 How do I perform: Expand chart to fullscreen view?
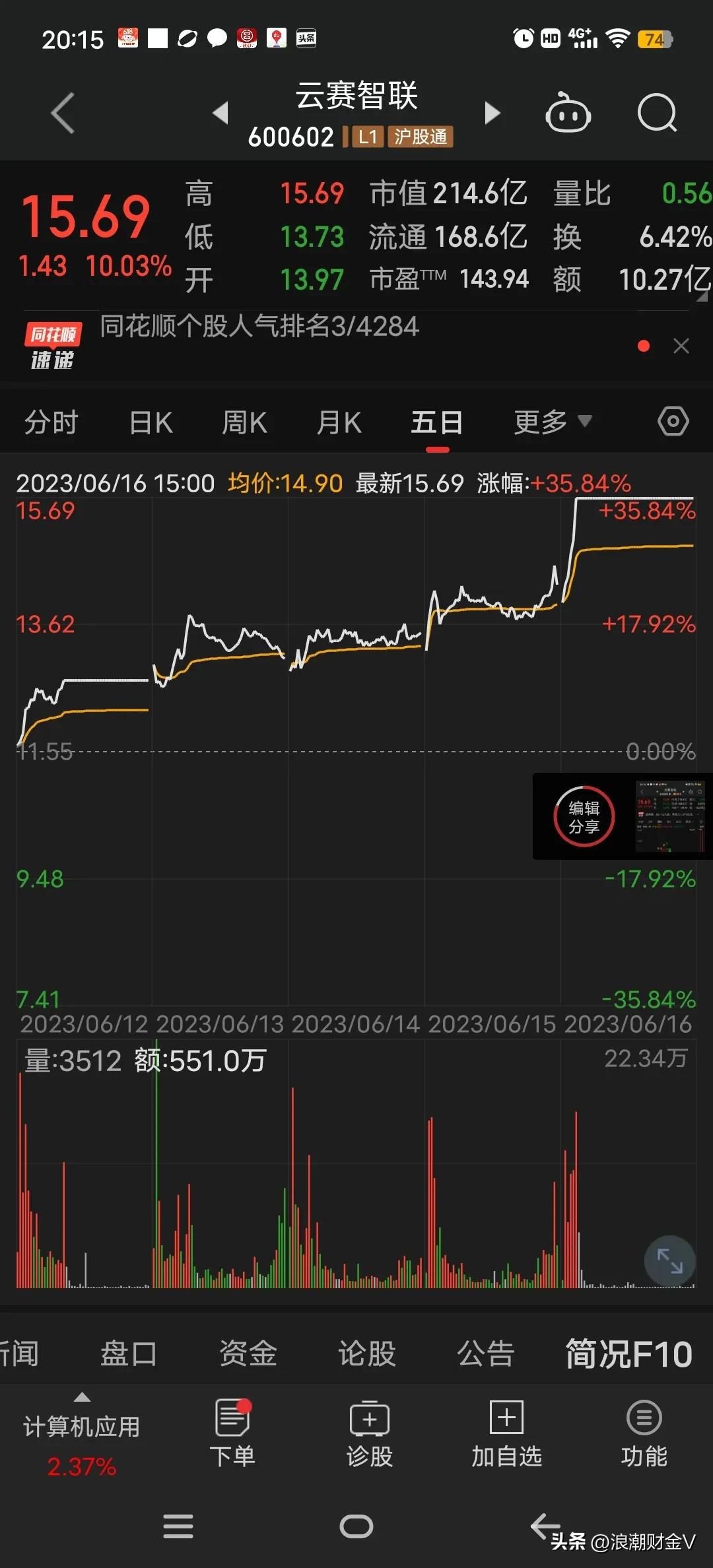pos(669,1260)
